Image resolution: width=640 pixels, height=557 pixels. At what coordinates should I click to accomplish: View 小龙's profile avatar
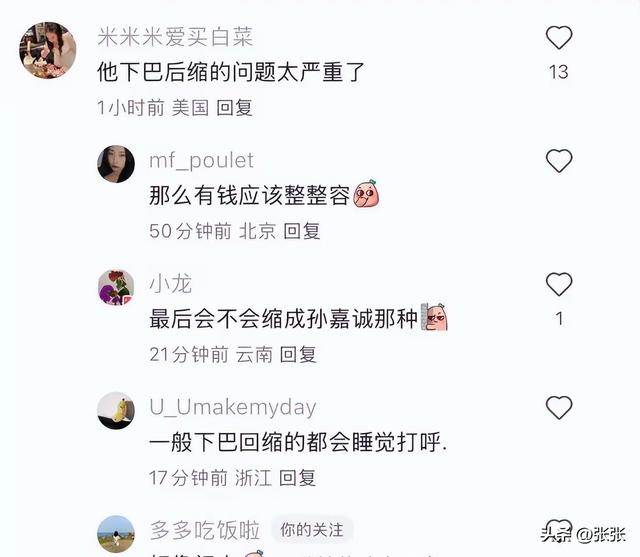[116, 288]
